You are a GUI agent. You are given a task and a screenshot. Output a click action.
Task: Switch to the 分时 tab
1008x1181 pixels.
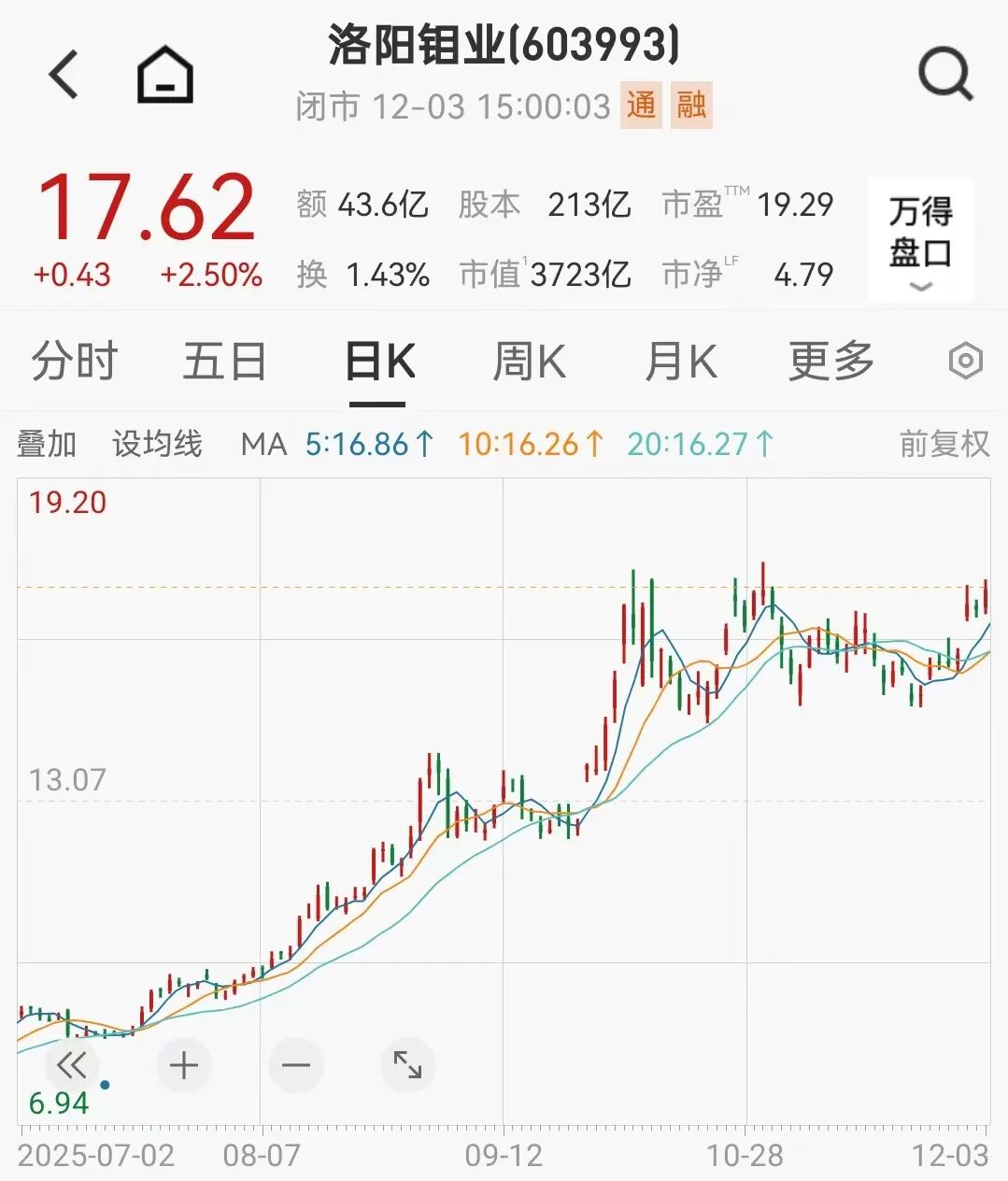(x=75, y=362)
